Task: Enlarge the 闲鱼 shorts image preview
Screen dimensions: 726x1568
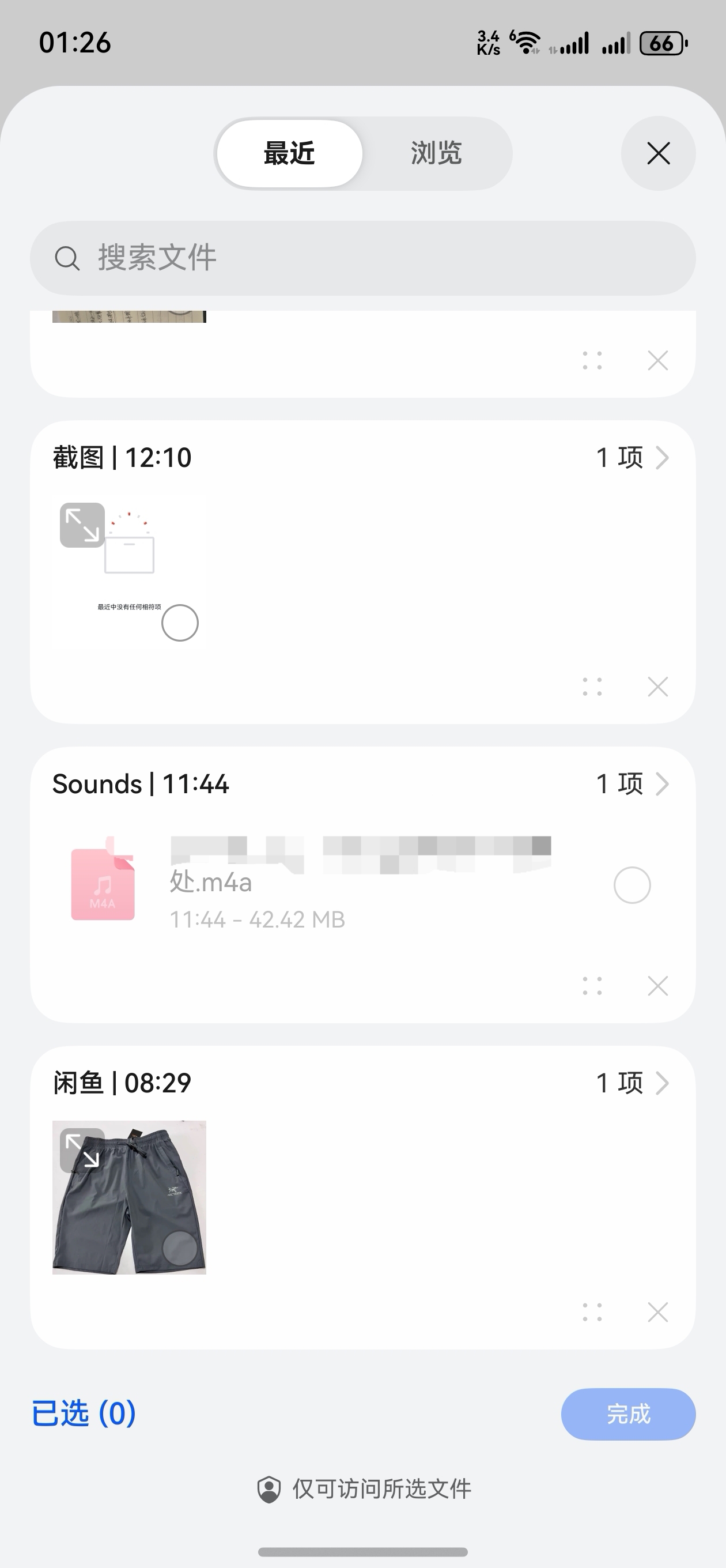Action: click(82, 1151)
